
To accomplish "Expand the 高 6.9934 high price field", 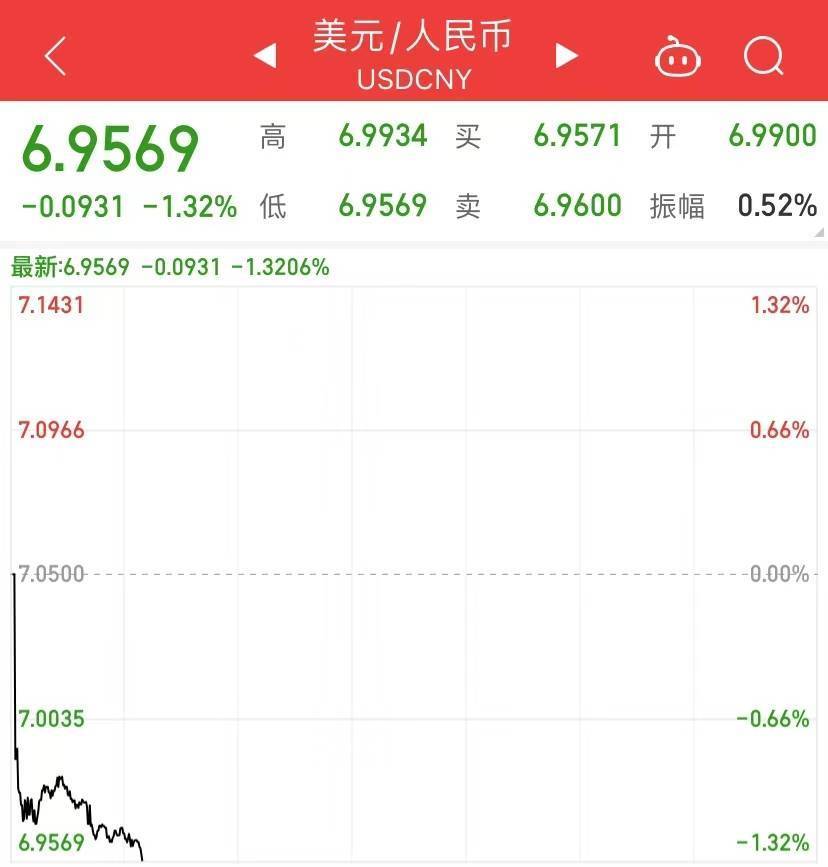I will (x=340, y=140).
